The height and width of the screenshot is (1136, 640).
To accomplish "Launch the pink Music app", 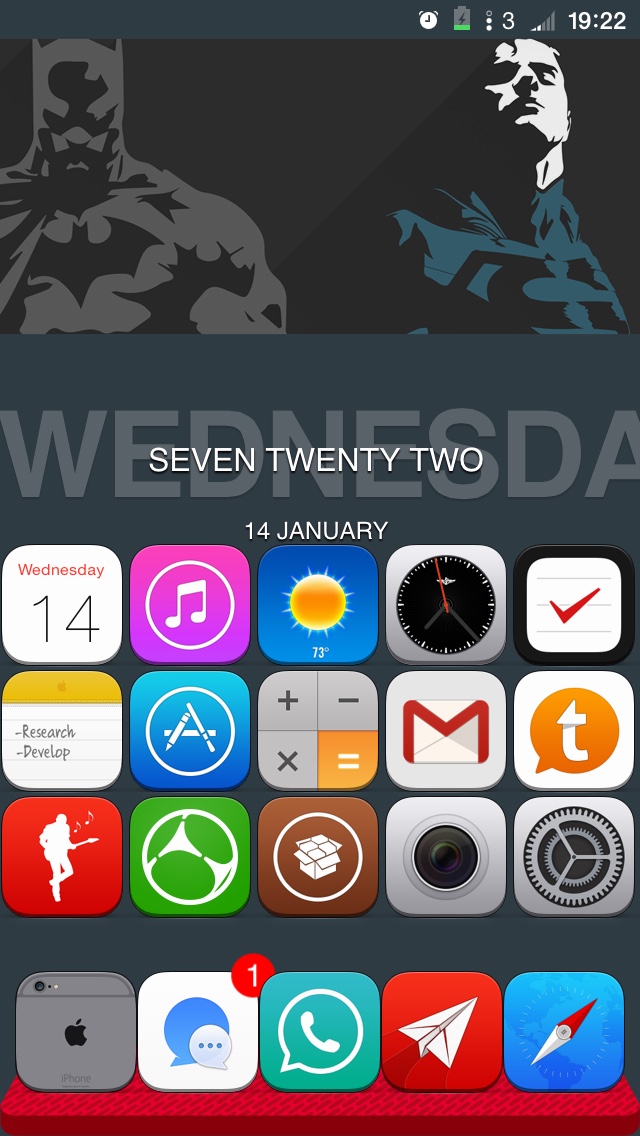I will (x=190, y=605).
